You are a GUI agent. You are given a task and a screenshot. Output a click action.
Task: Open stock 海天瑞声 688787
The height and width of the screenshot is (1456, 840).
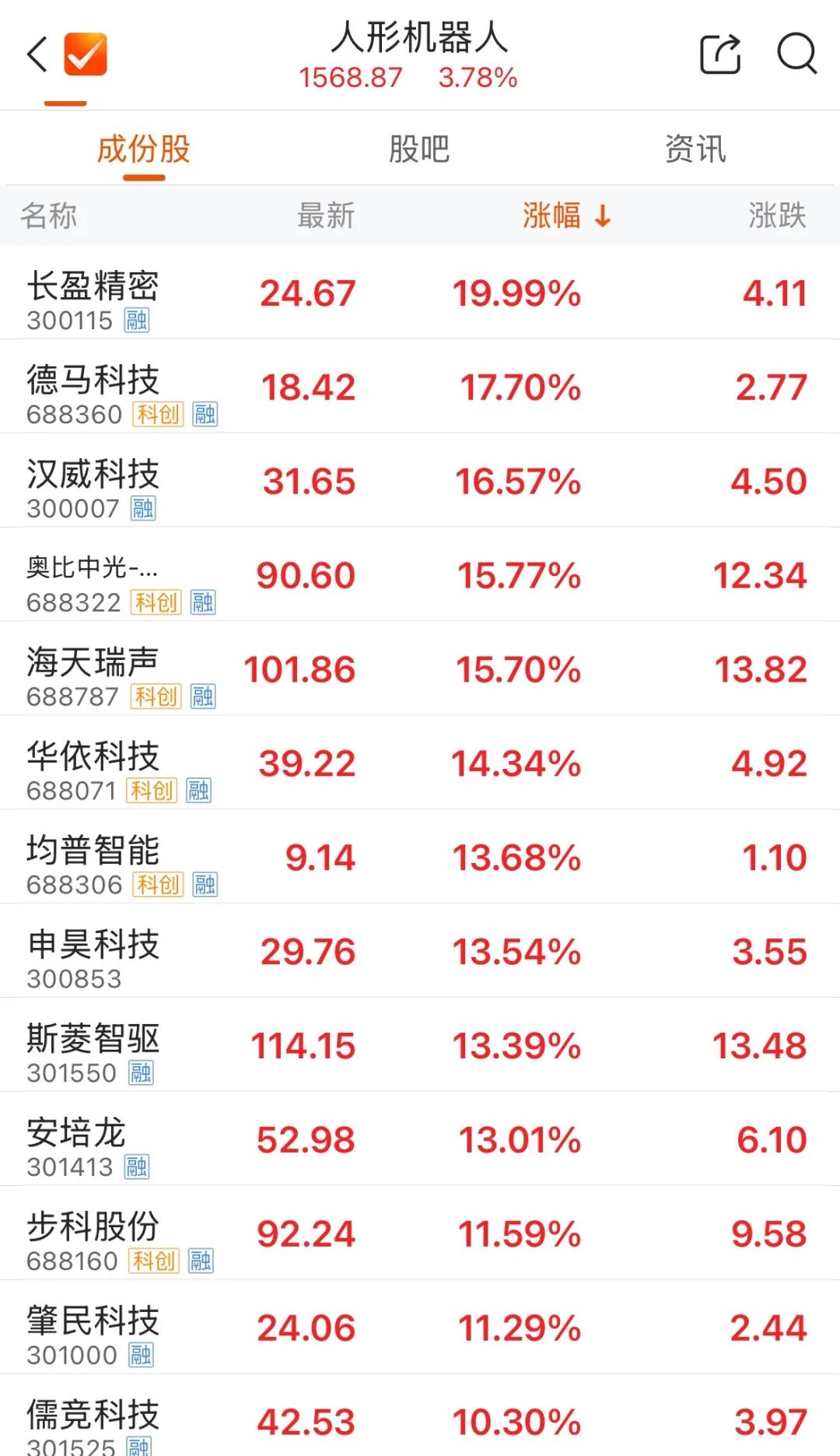pyautogui.click(x=420, y=669)
